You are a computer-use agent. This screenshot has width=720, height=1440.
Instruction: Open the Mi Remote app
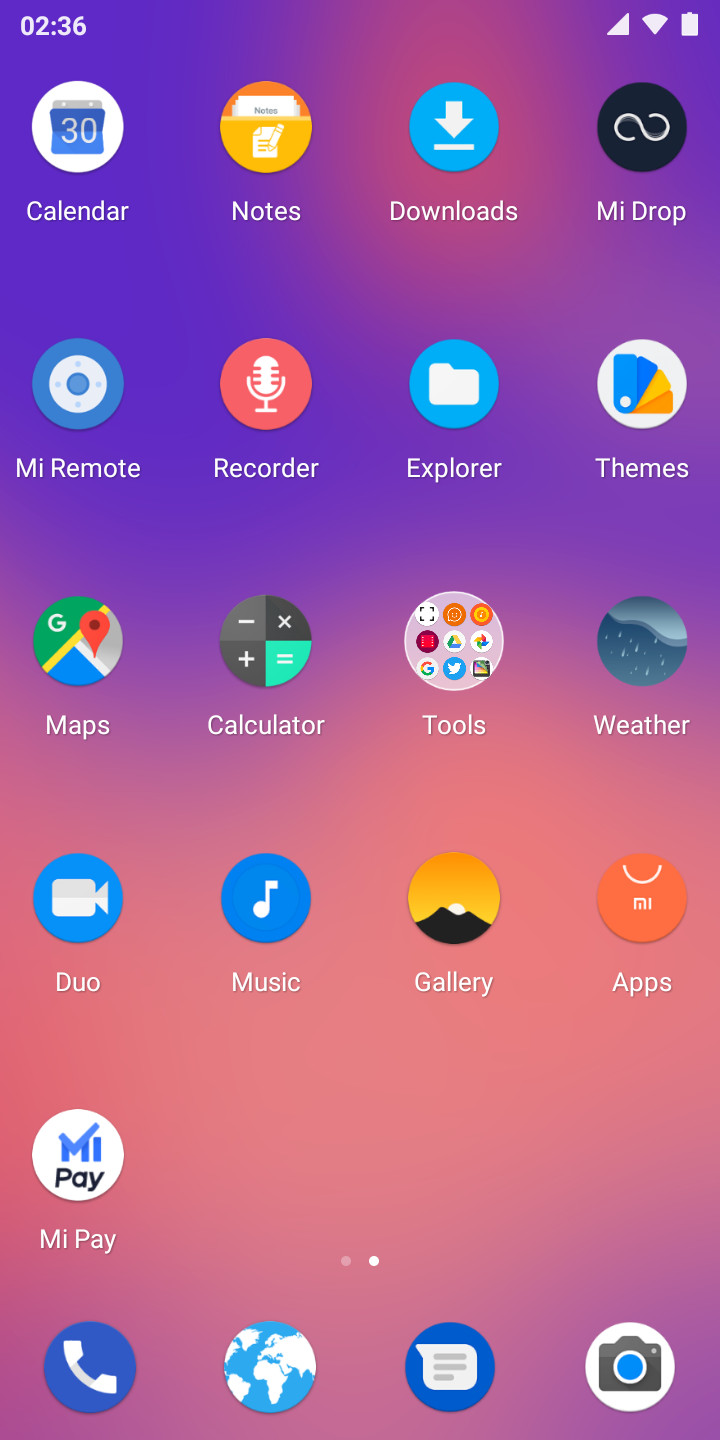point(78,384)
